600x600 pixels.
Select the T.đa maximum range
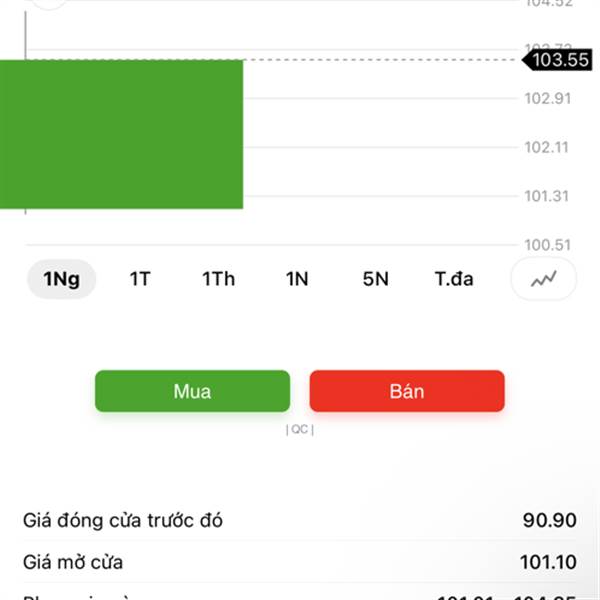454,279
